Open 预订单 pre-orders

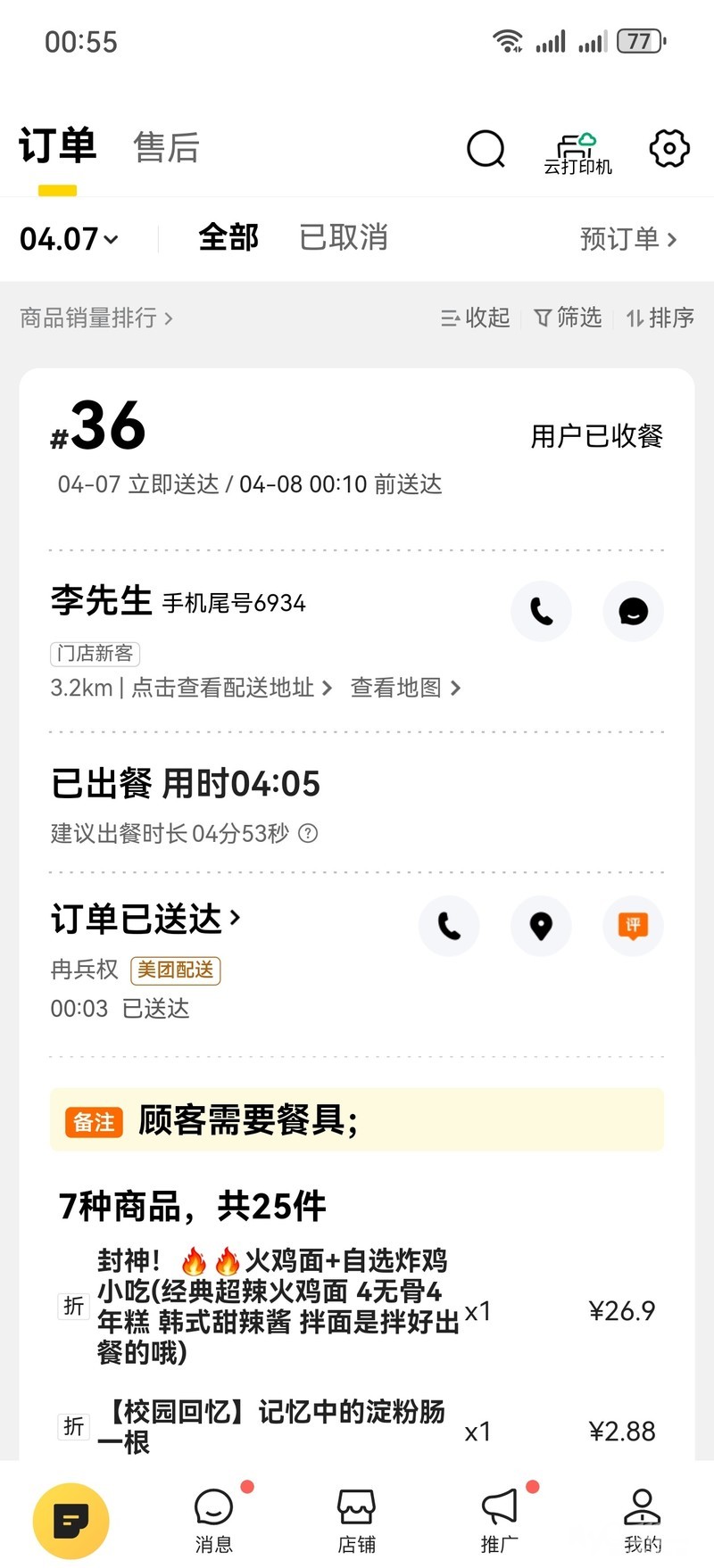[x=628, y=238]
